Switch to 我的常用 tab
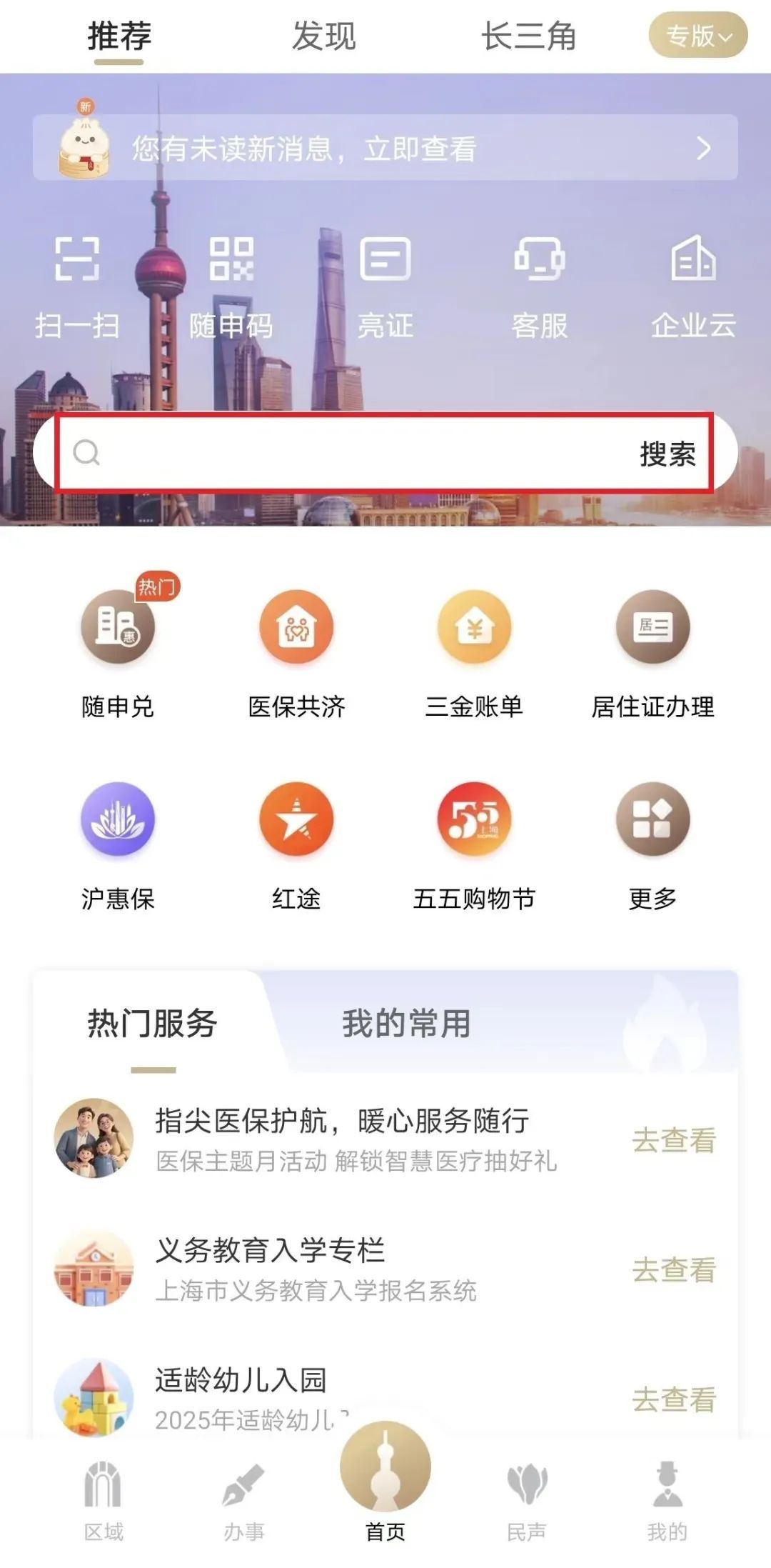 pos(406,1023)
